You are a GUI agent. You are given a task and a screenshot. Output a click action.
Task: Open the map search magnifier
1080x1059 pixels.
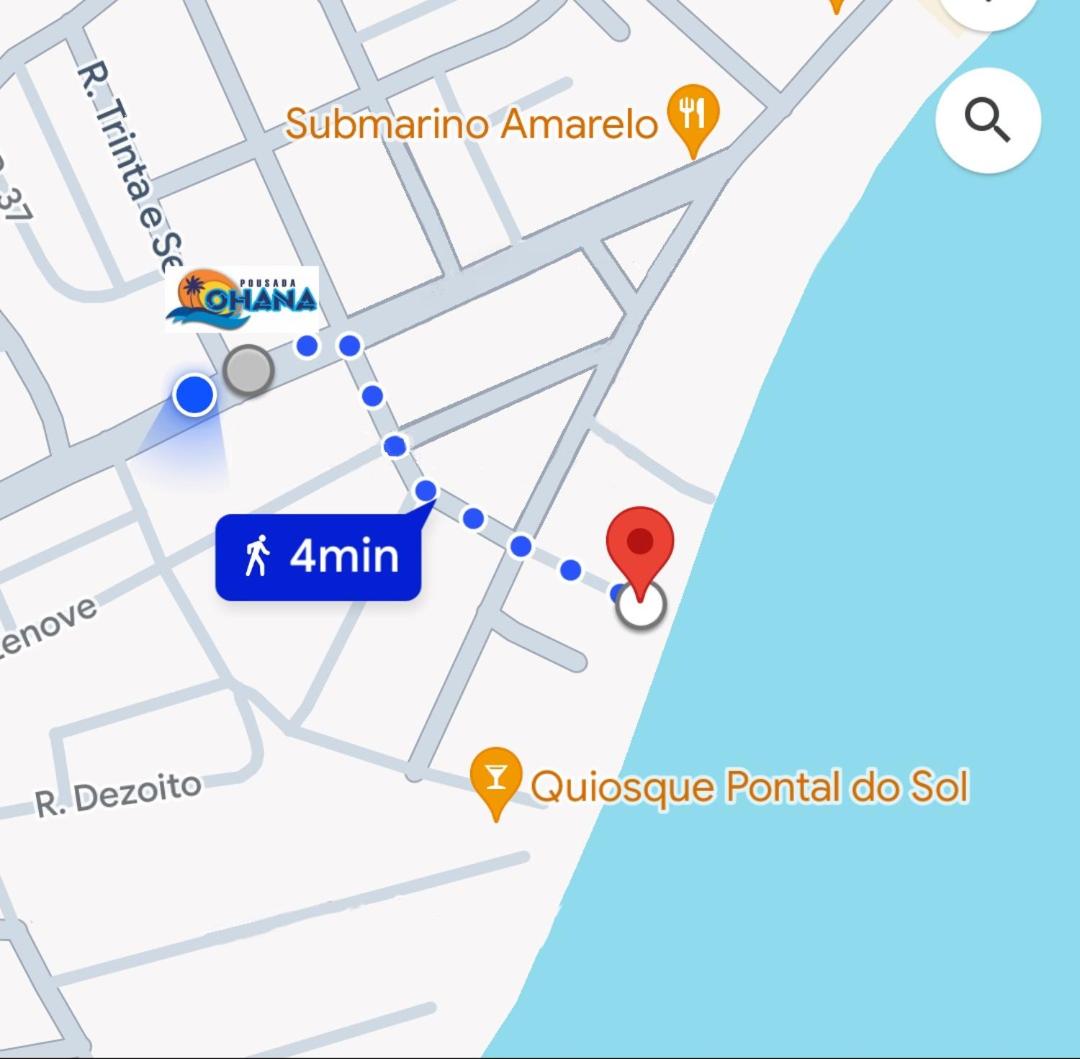(988, 121)
